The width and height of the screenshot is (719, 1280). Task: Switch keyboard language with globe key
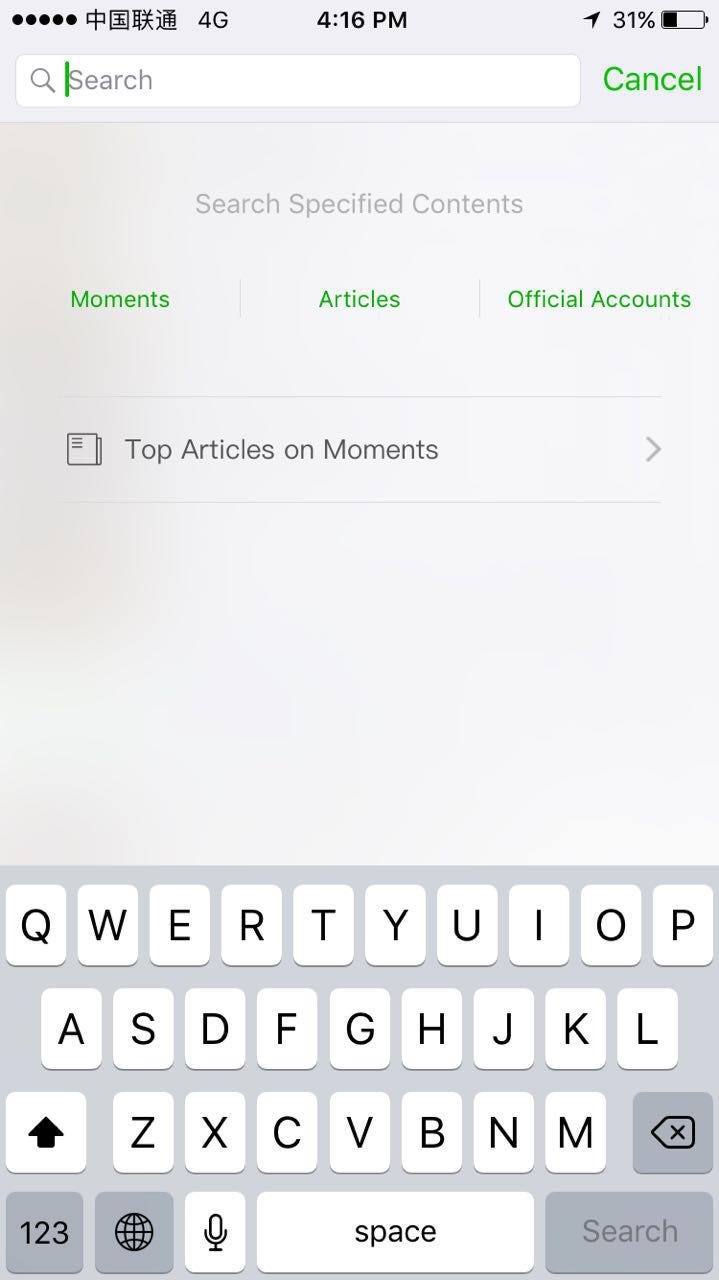pos(134,1231)
